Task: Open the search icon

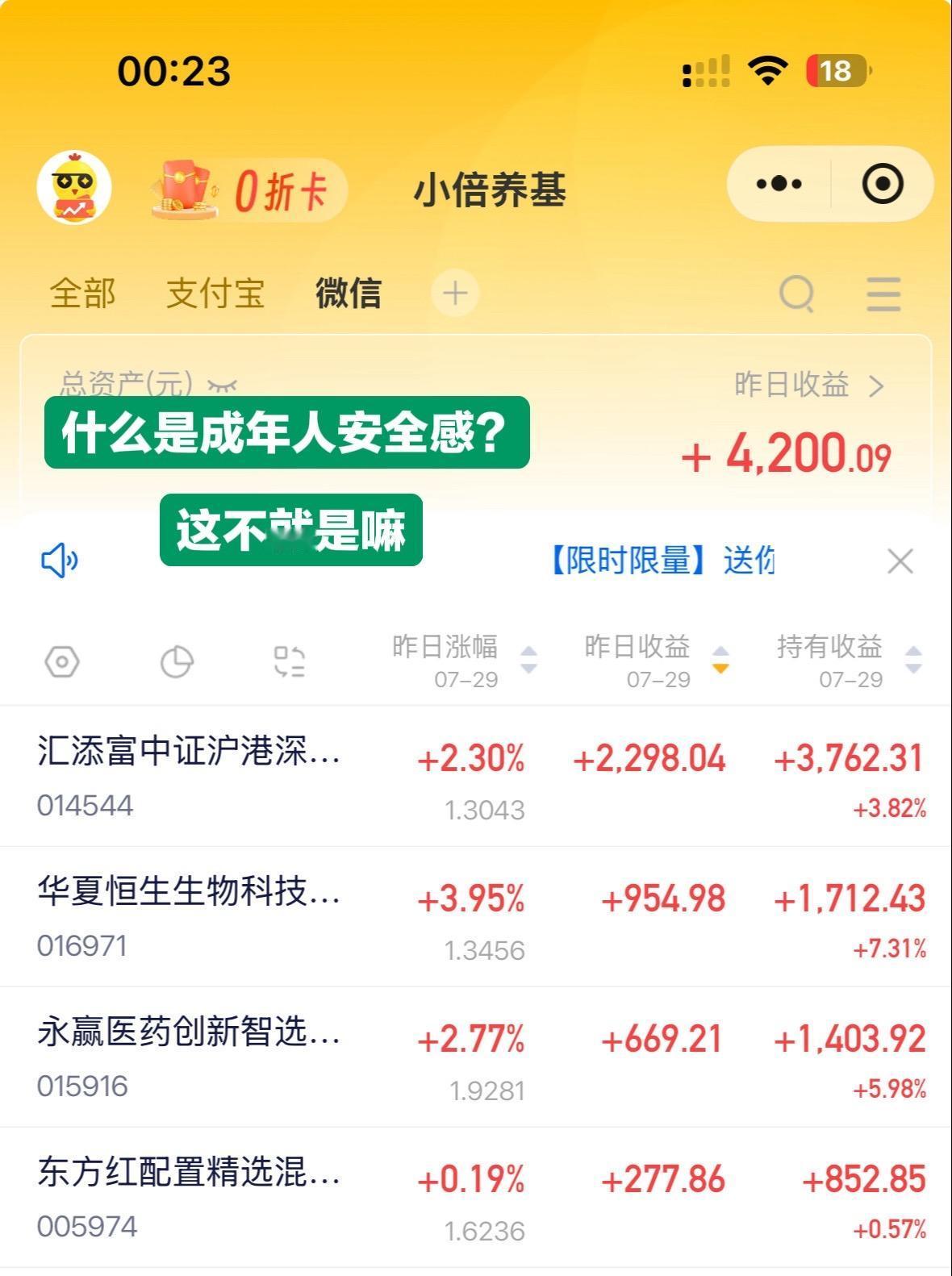Action: pos(798,294)
